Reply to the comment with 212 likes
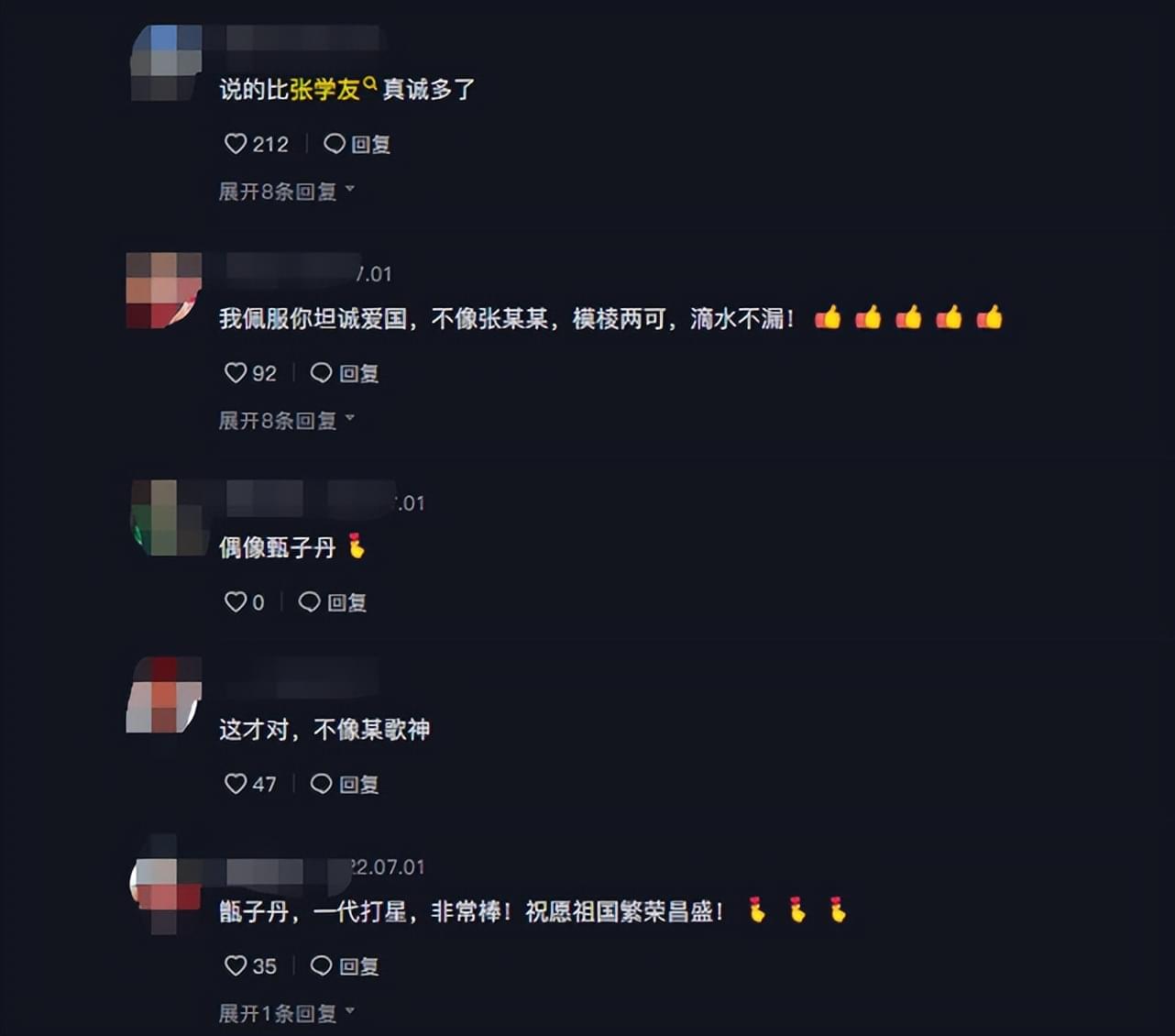This screenshot has width=1175, height=1036. point(357,144)
